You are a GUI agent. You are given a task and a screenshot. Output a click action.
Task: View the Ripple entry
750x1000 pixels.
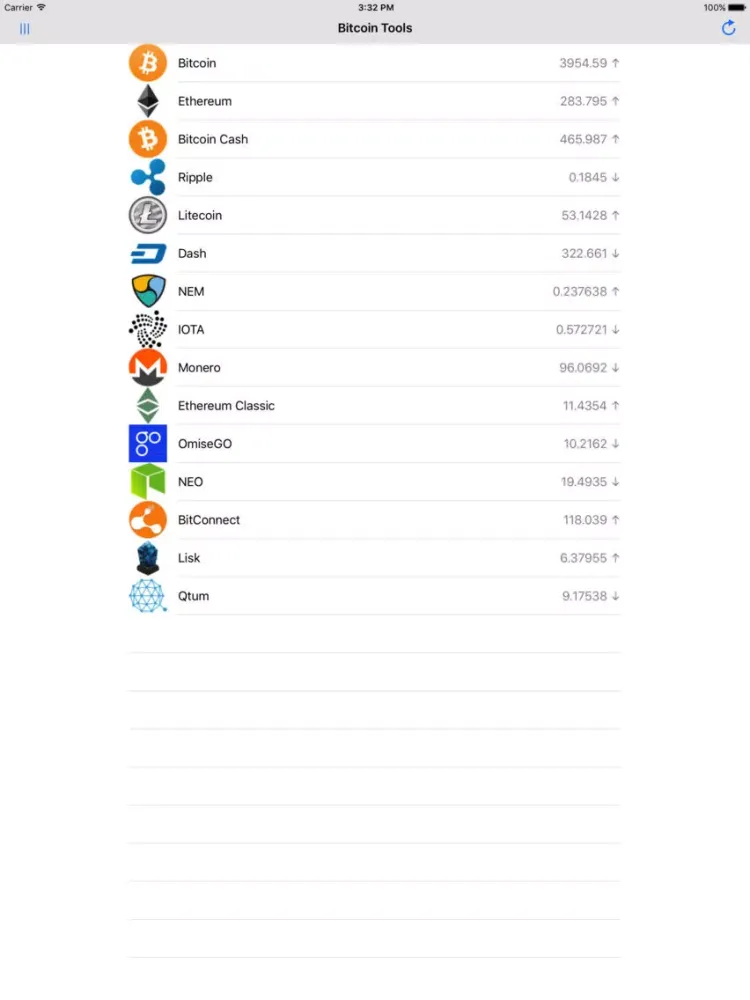tap(374, 177)
